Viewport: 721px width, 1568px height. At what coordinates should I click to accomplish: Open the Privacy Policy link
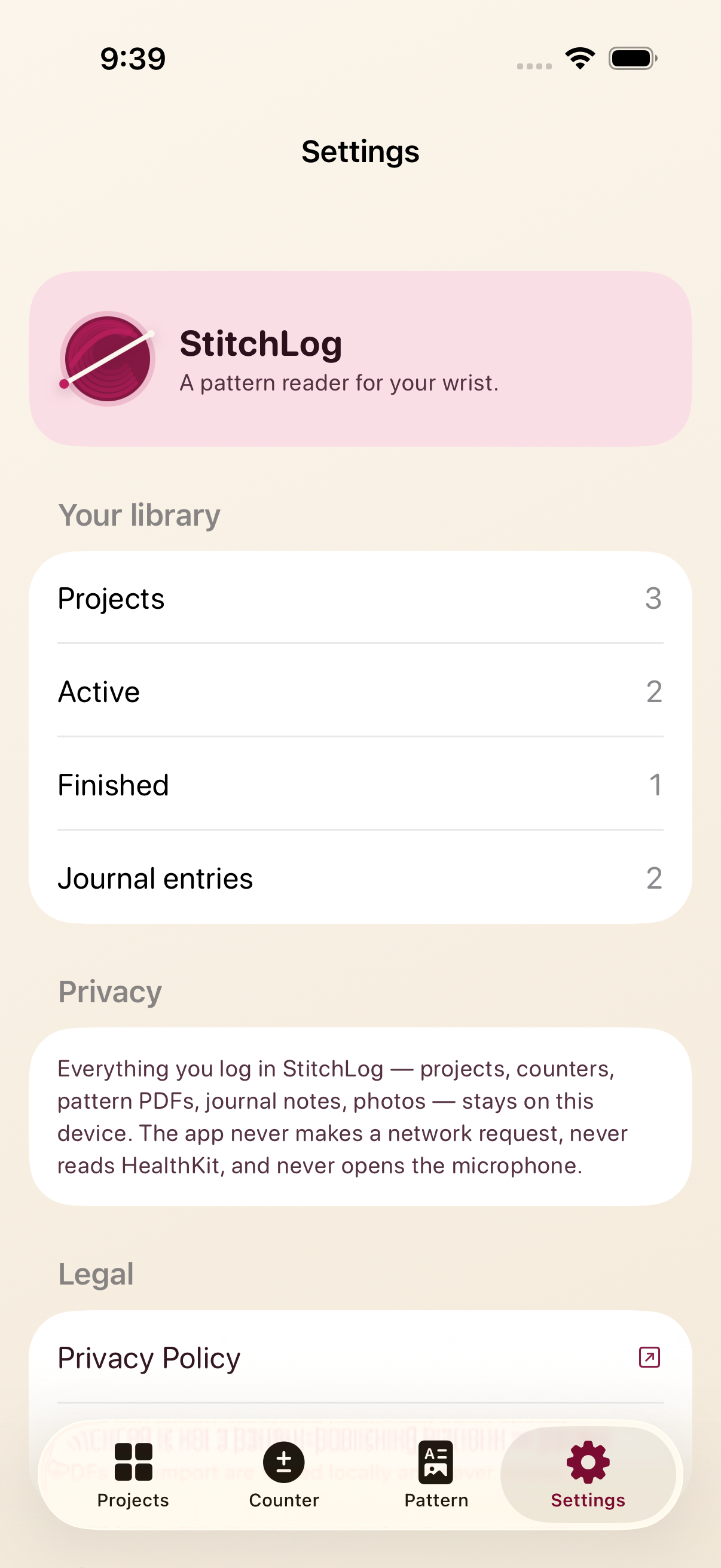point(360,1357)
